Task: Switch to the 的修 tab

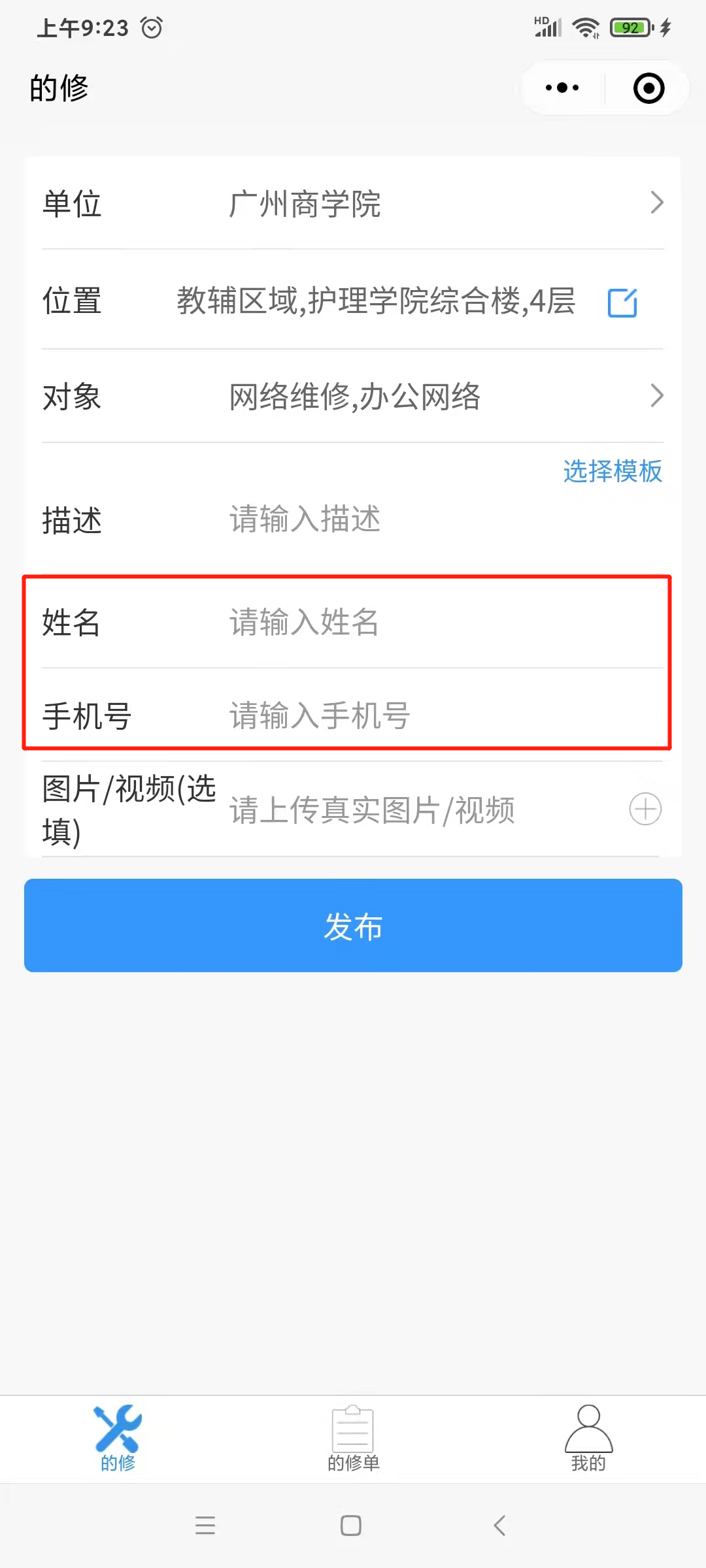Action: click(x=118, y=1439)
